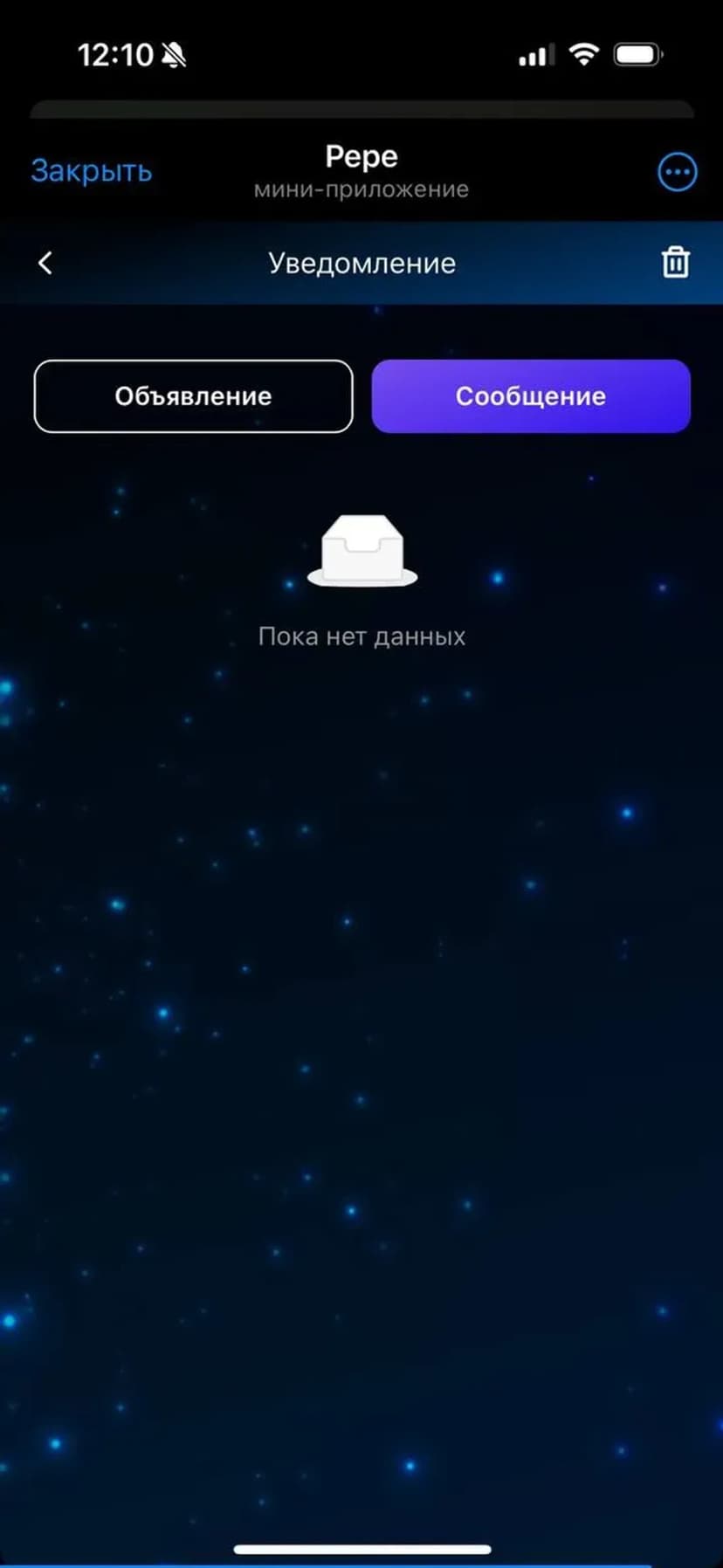Select the Сообщение tab

531,396
